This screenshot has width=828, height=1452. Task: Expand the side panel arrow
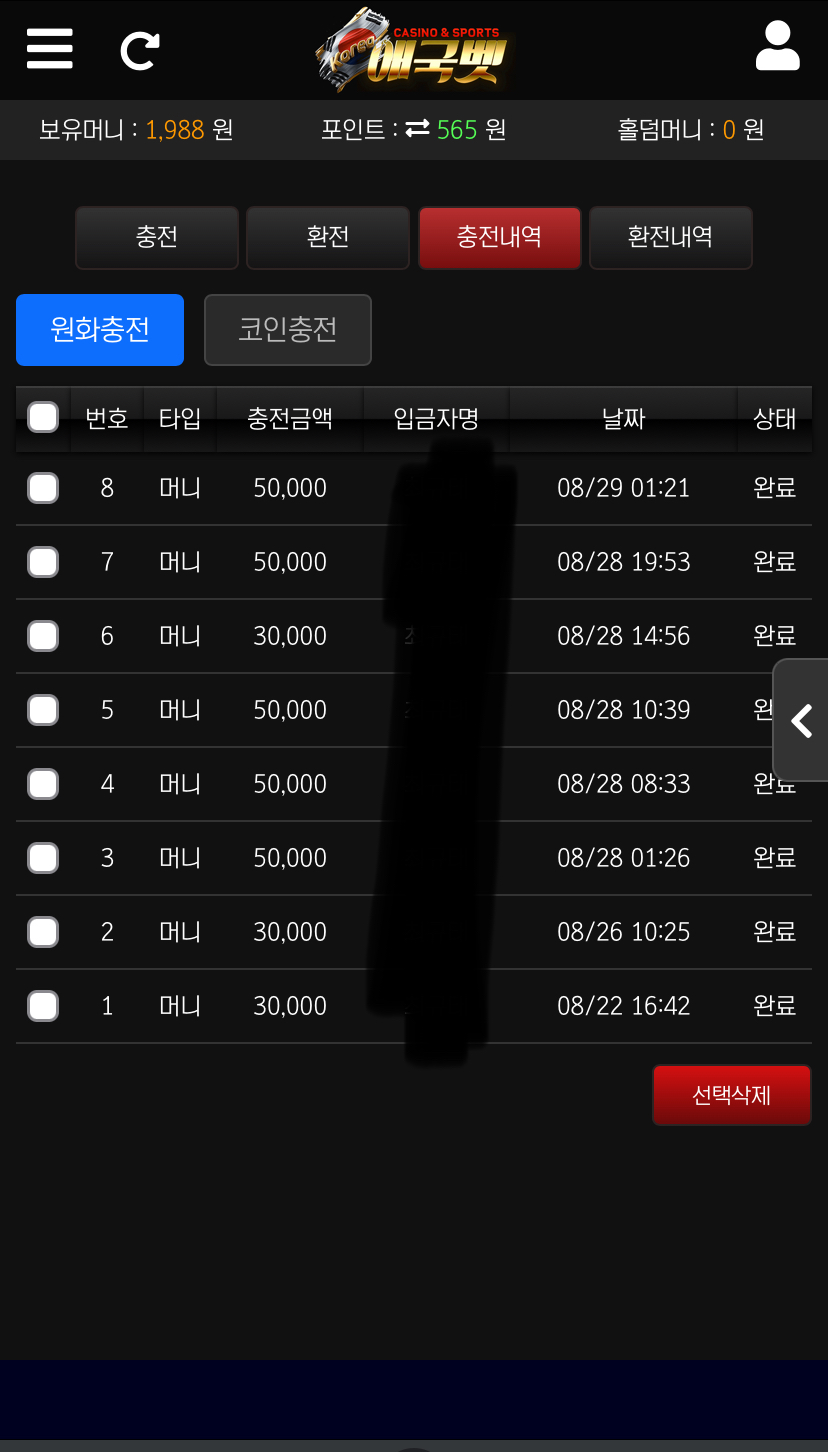[x=801, y=720]
